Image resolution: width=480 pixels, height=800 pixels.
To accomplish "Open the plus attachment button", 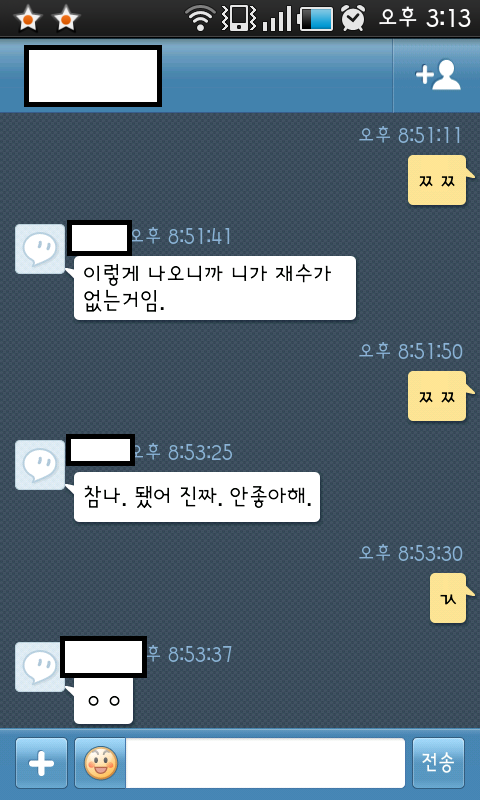I will 41,763.
